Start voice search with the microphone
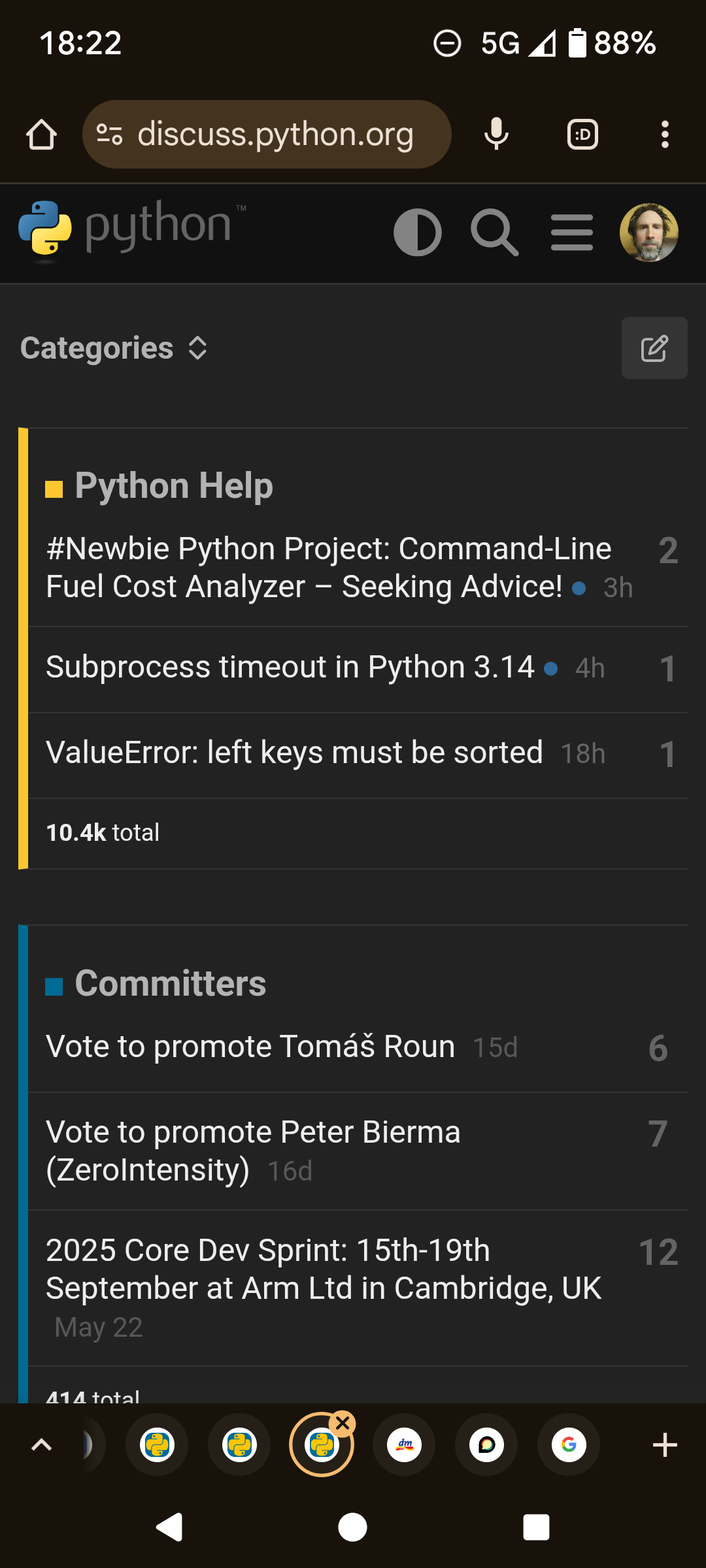The width and height of the screenshot is (706, 1568). [x=496, y=135]
